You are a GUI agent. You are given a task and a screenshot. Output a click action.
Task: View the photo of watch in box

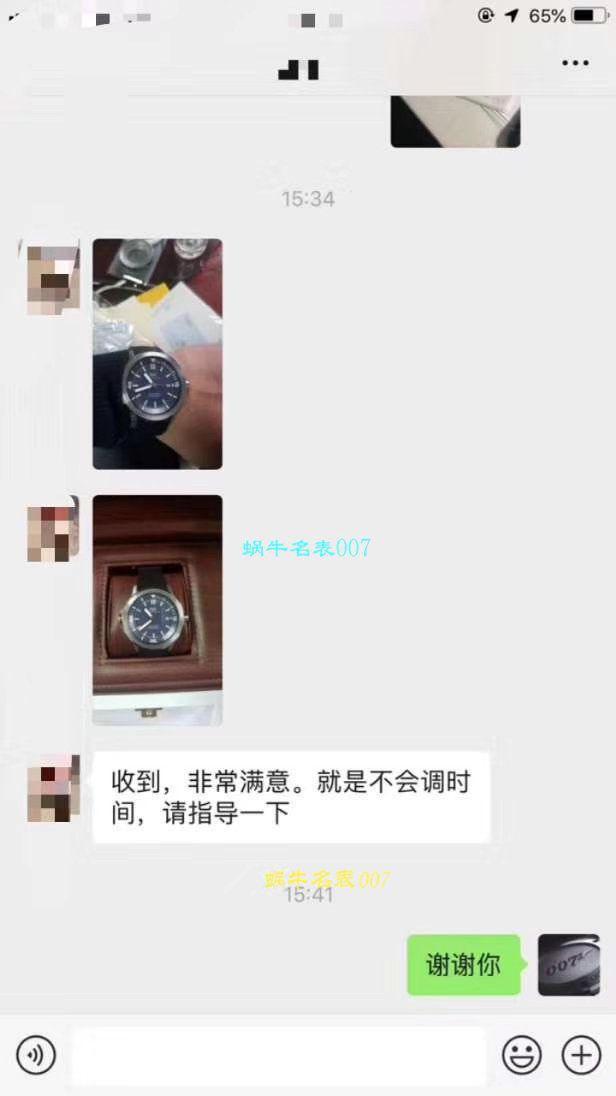coord(157,610)
